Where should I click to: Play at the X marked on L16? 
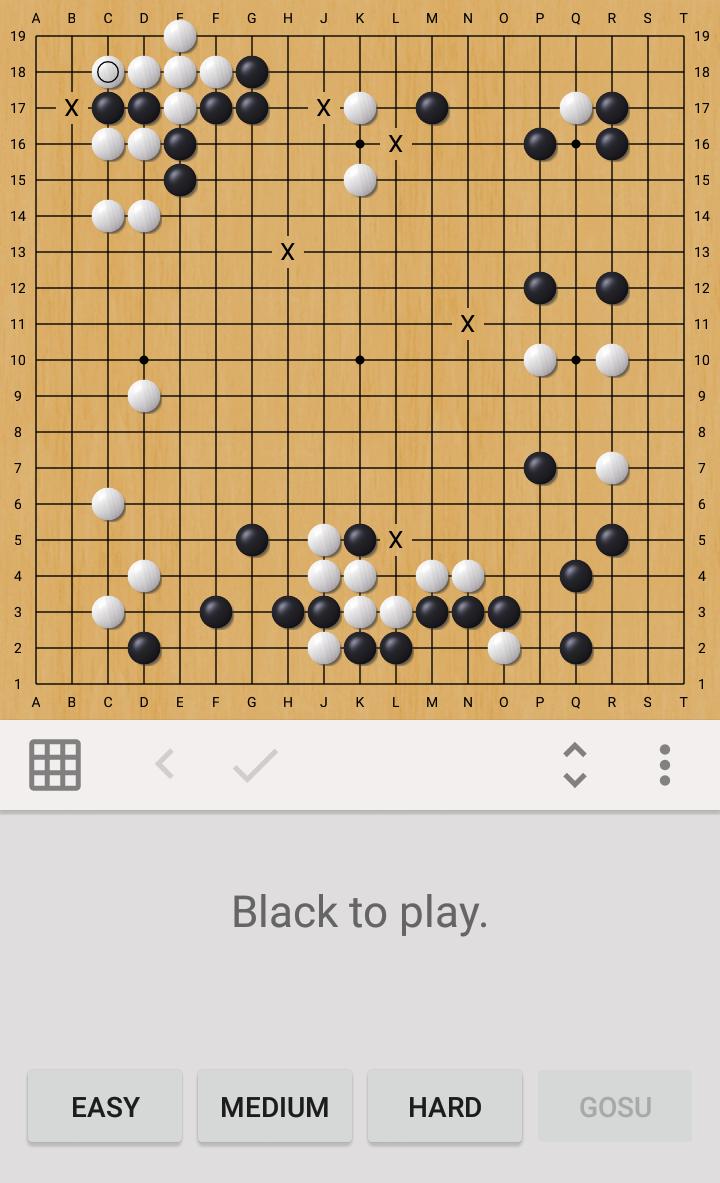[396, 144]
